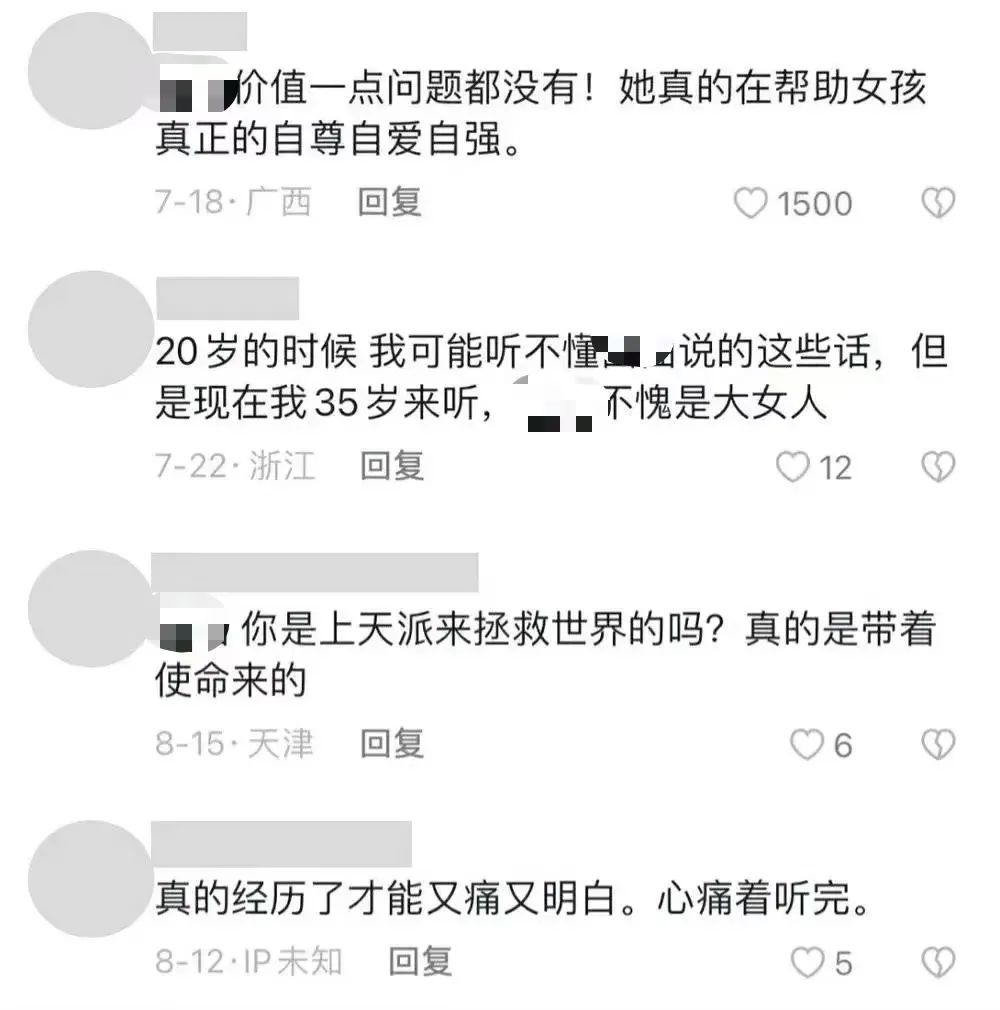
Task: Reply to the 7-22 浙江 comment
Action: [x=392, y=466]
